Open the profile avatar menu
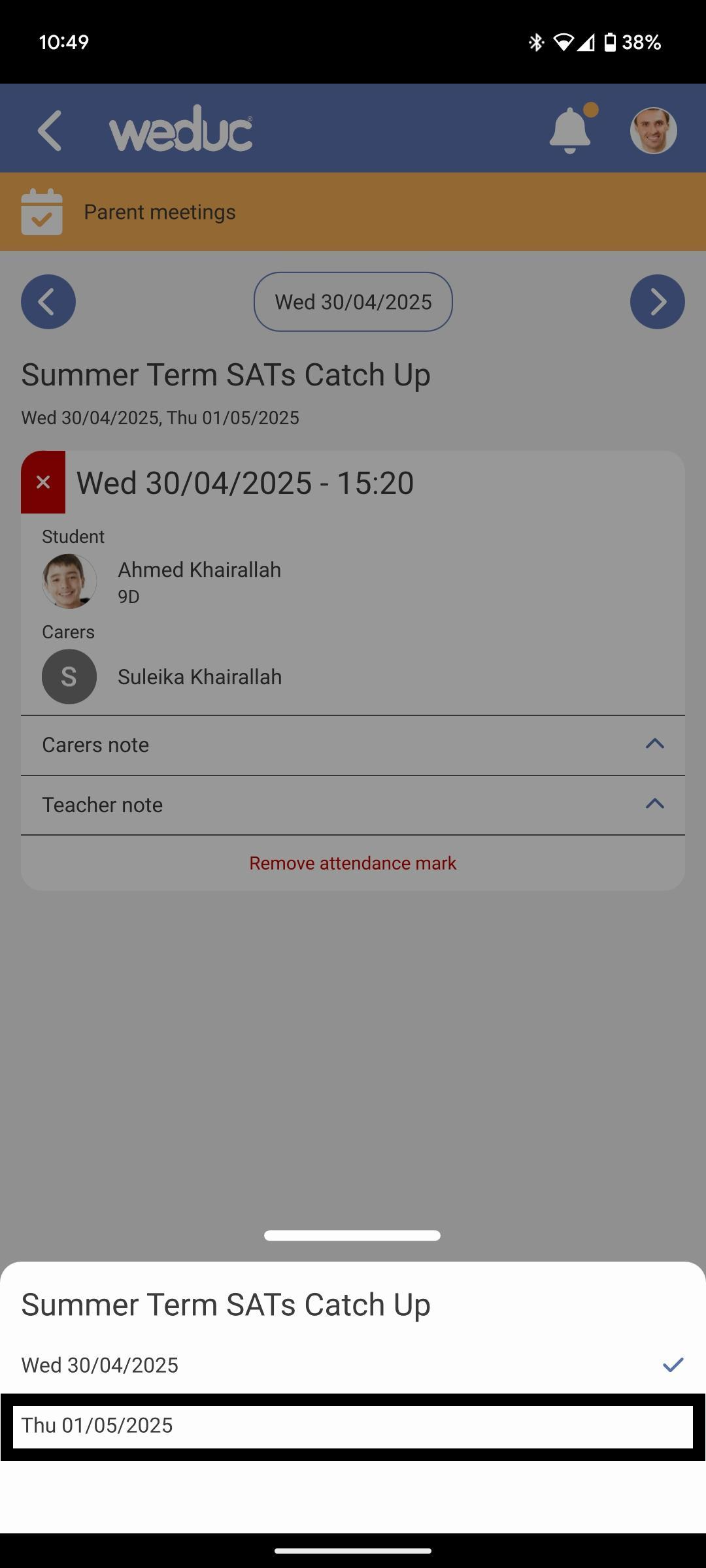 (x=653, y=130)
